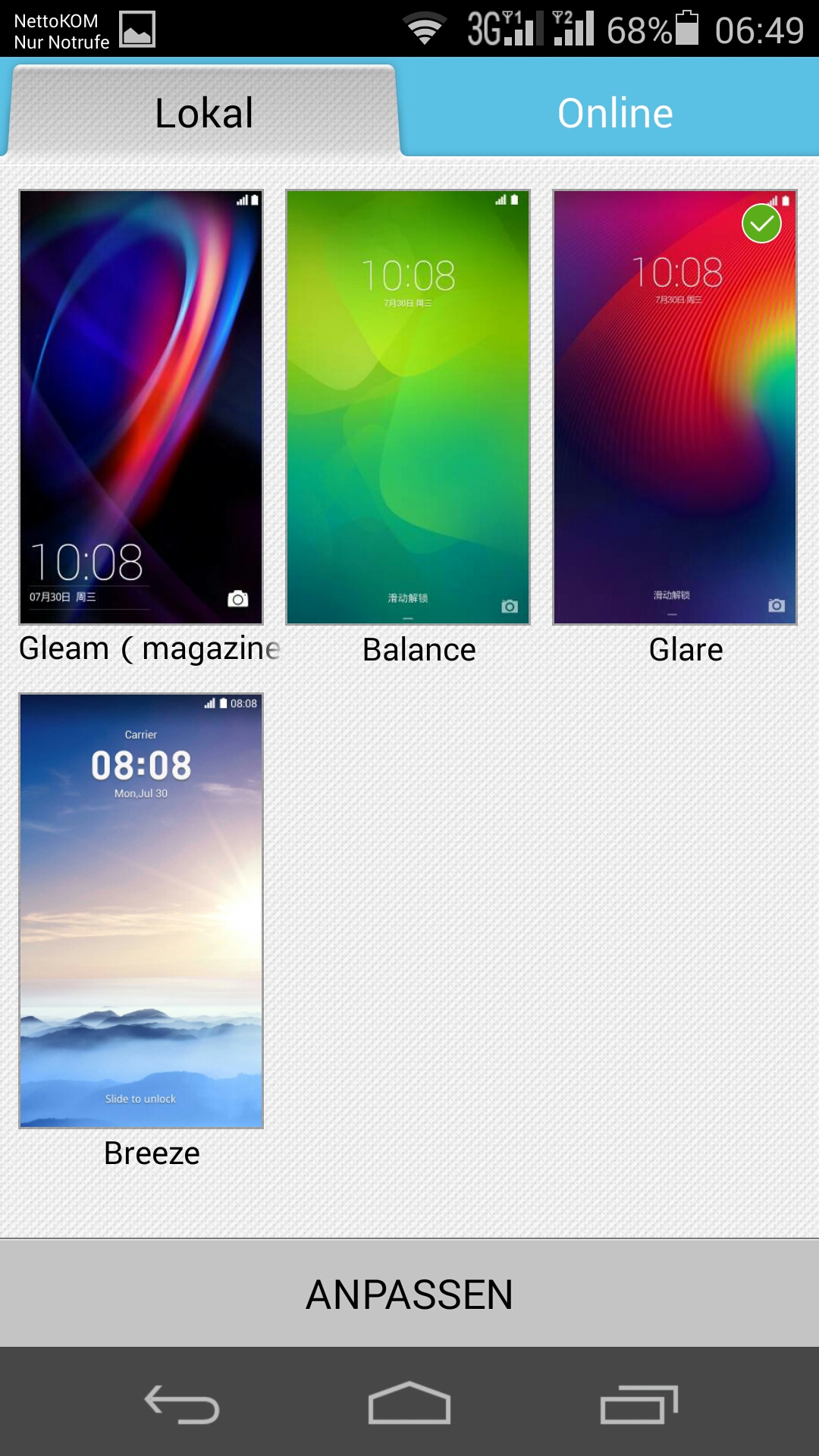Open recent apps from the navigation bar
819x1456 pixels.
pos(639,1404)
